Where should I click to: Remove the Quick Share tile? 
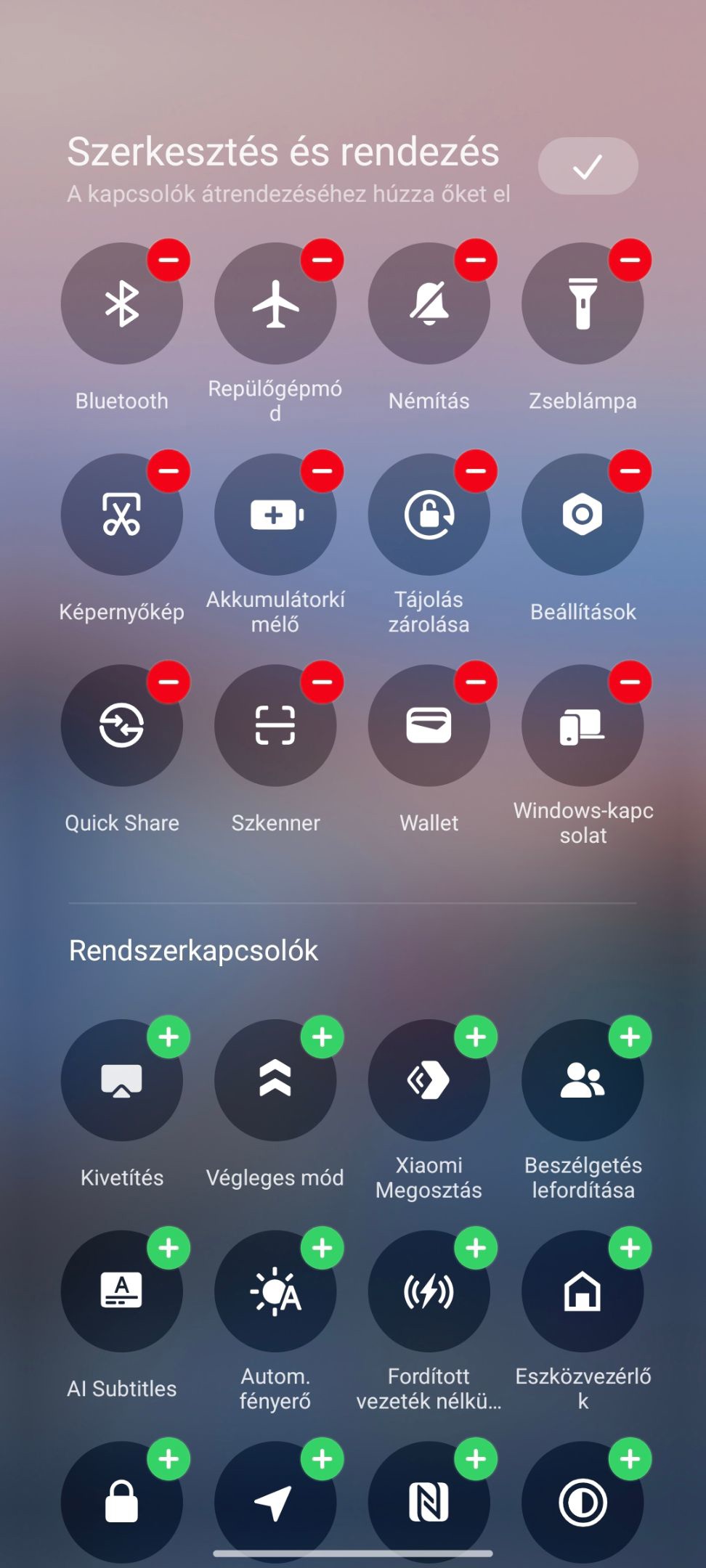click(x=169, y=682)
